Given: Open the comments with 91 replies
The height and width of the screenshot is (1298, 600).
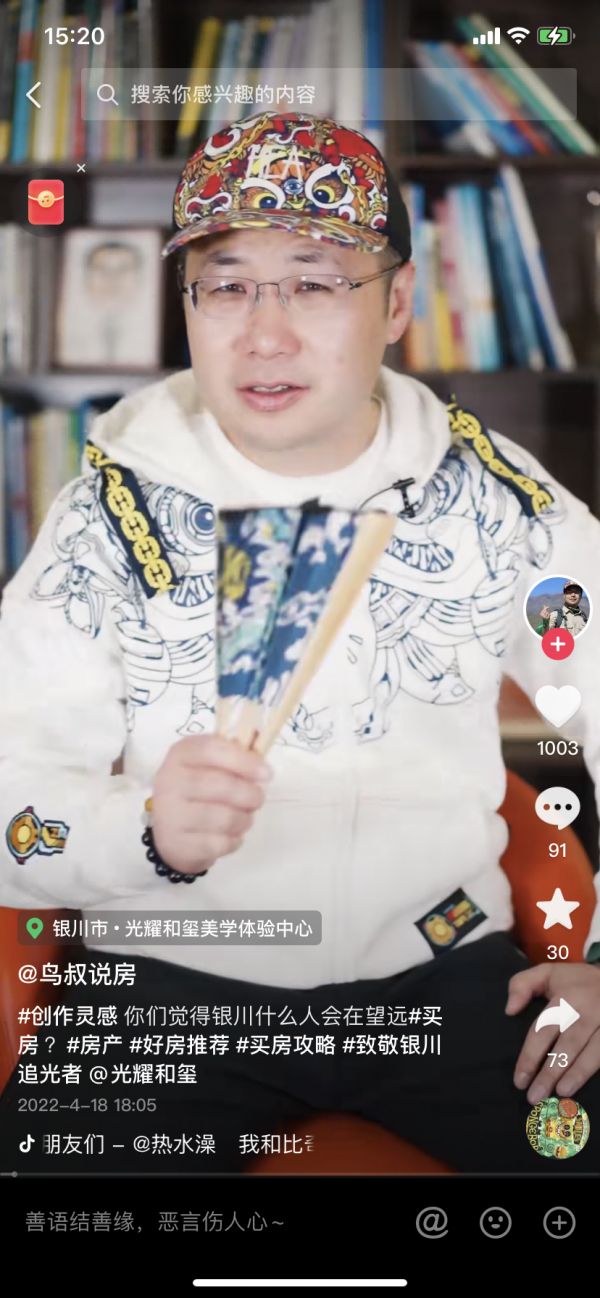Looking at the screenshot, I should click(557, 808).
